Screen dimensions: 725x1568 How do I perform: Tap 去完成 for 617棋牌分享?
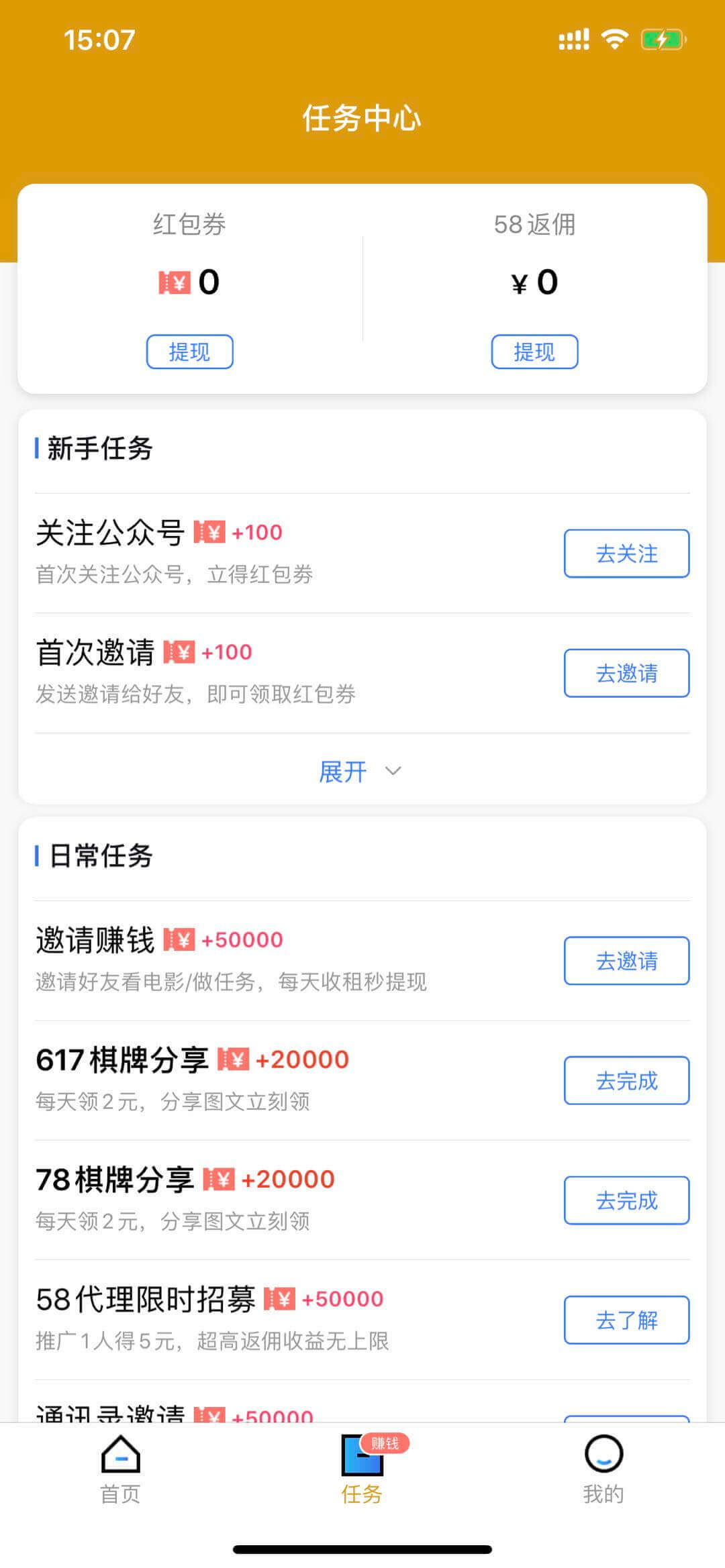pos(626,1080)
